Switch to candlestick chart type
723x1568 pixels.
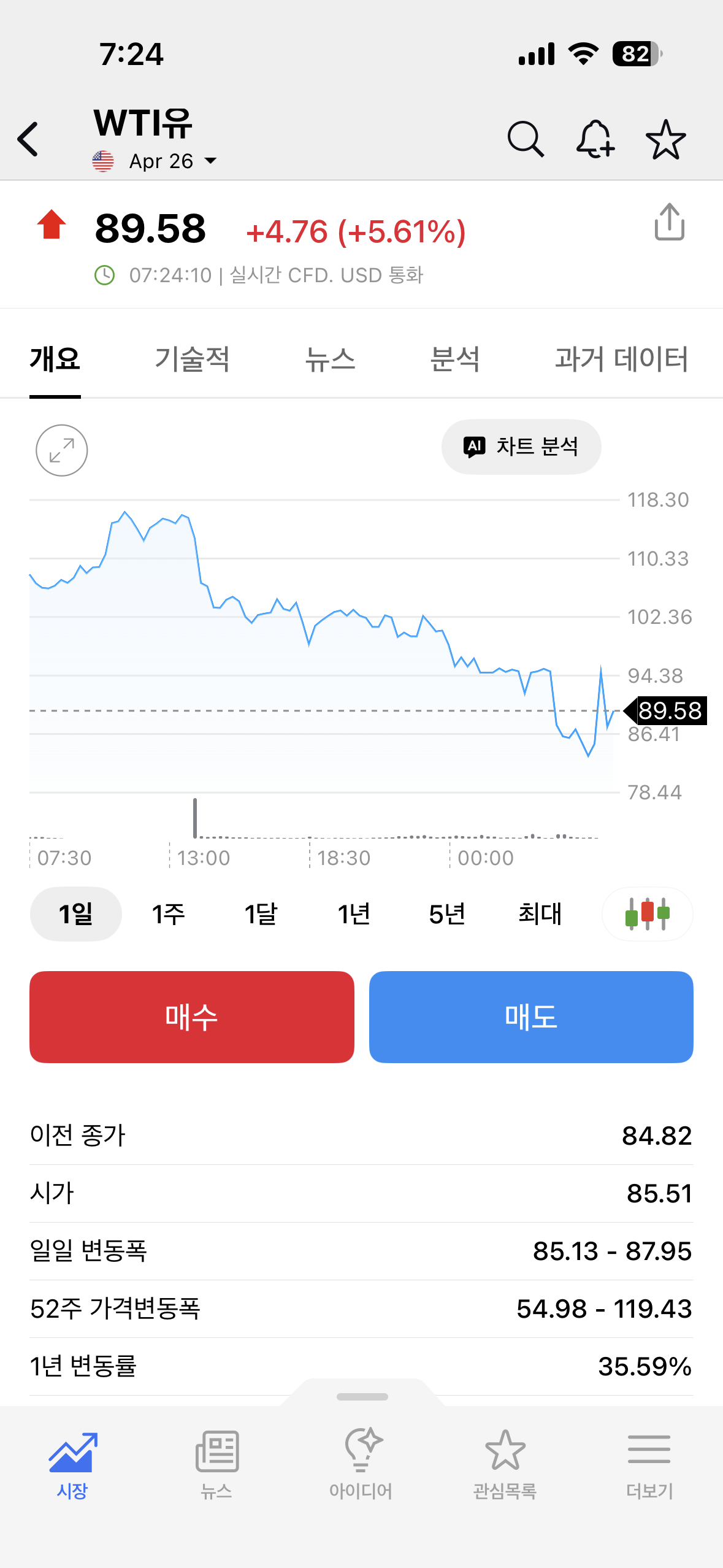[648, 914]
